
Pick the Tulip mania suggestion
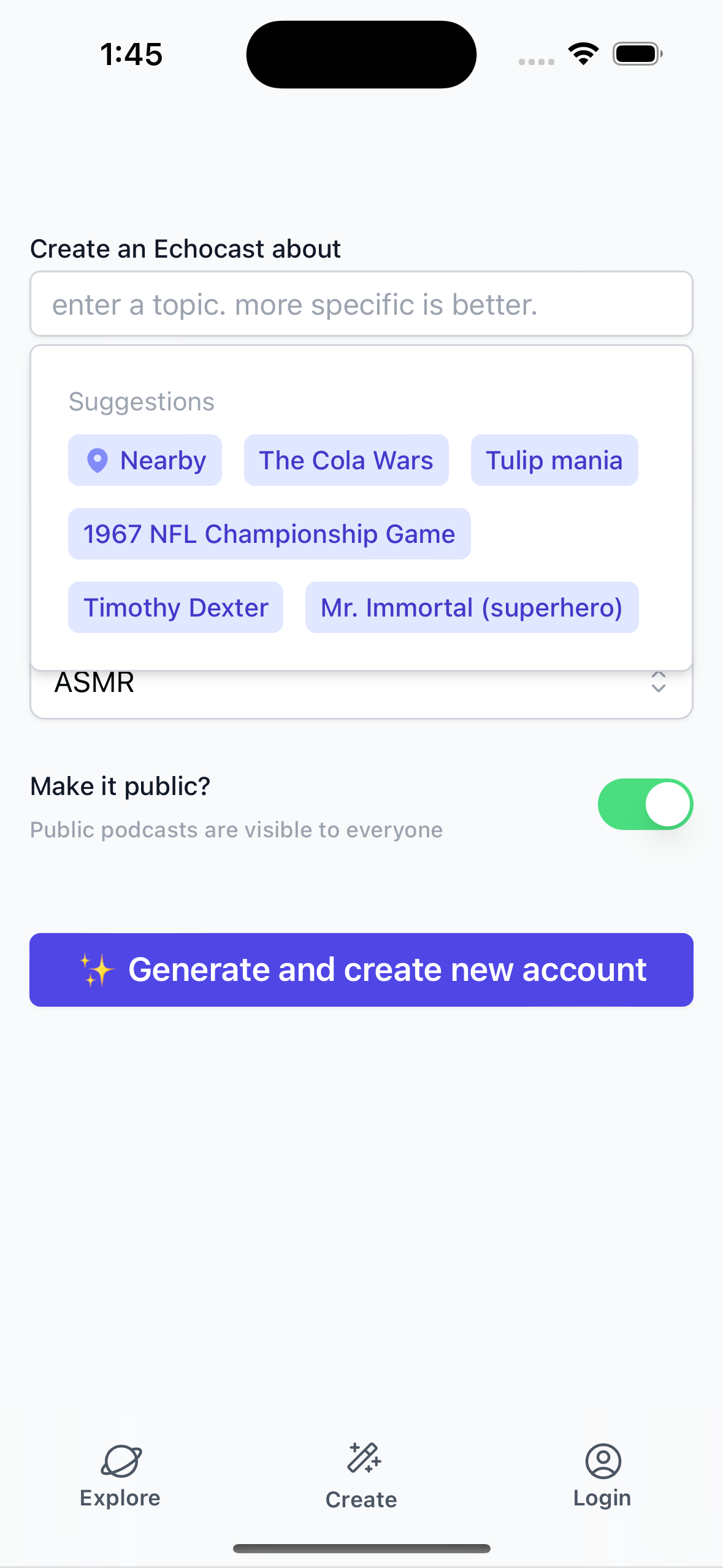[554, 460]
